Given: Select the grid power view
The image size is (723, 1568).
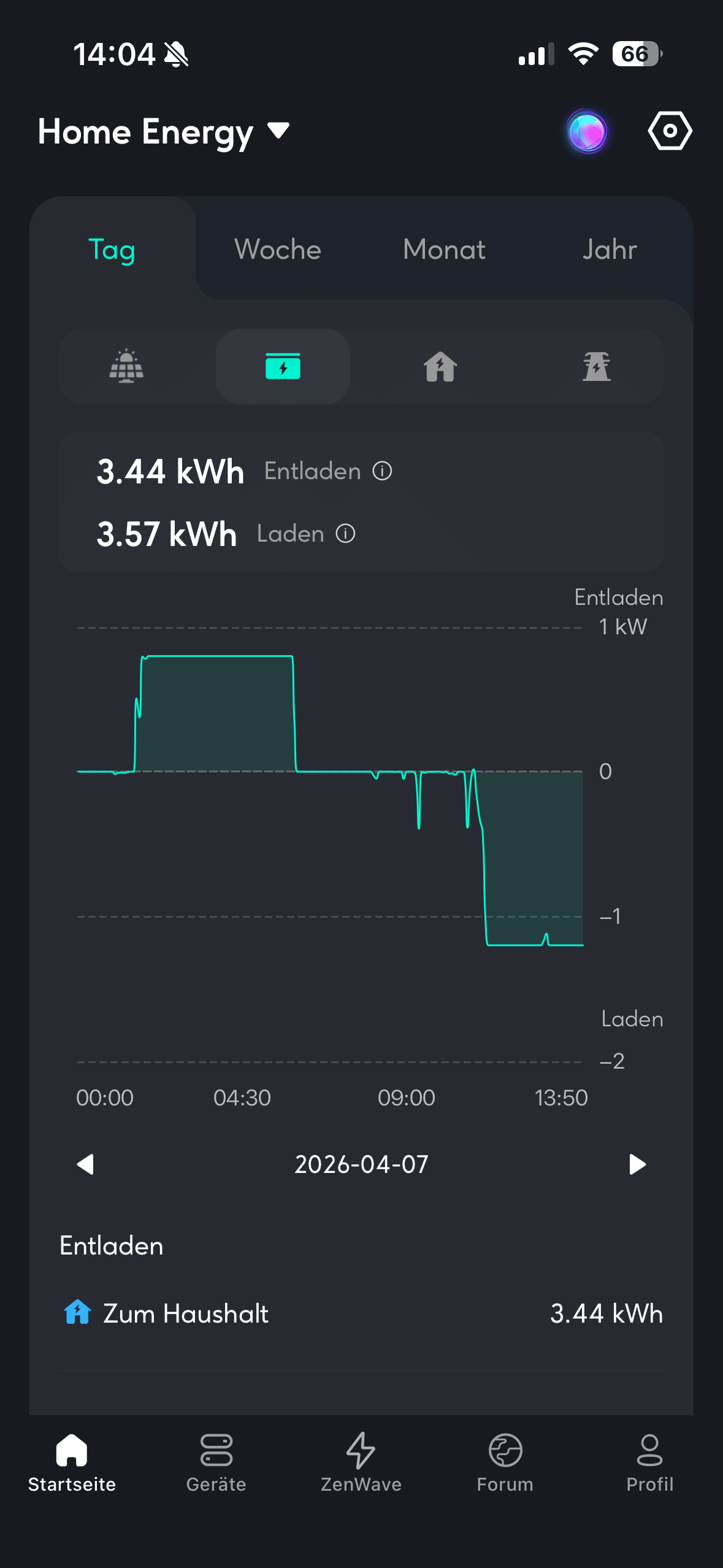Looking at the screenshot, I should tap(597, 366).
